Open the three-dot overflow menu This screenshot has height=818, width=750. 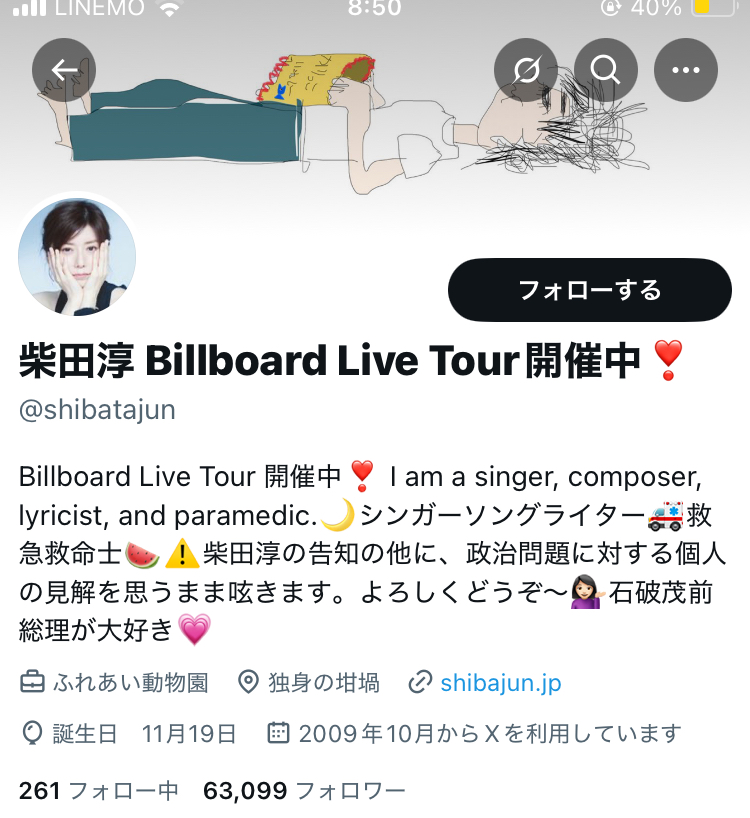[686, 70]
